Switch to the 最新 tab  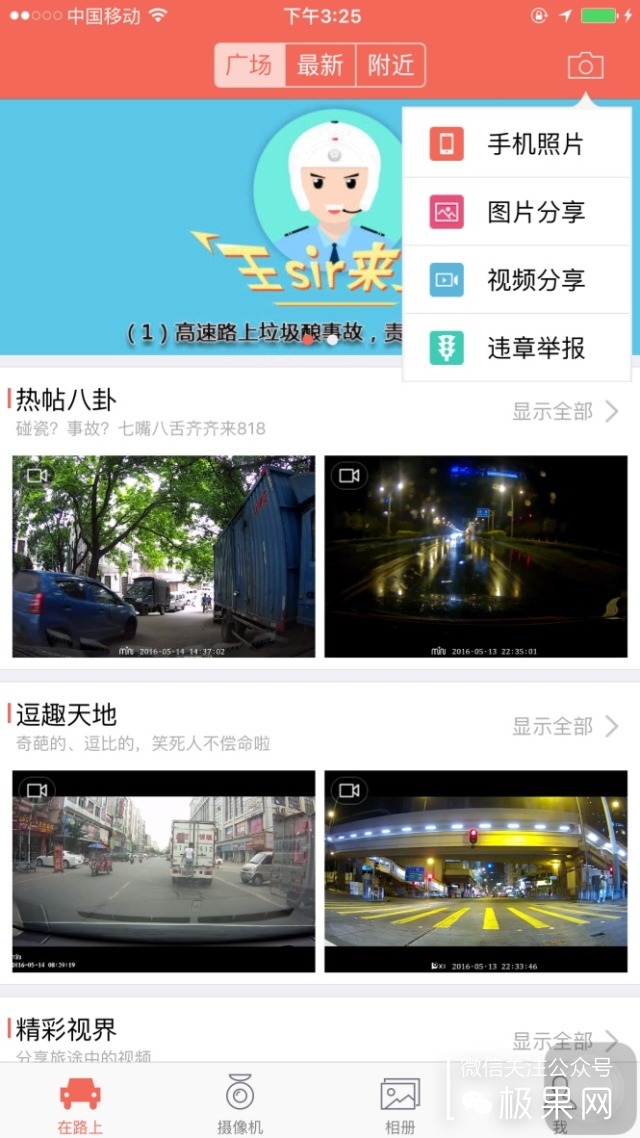(x=320, y=66)
